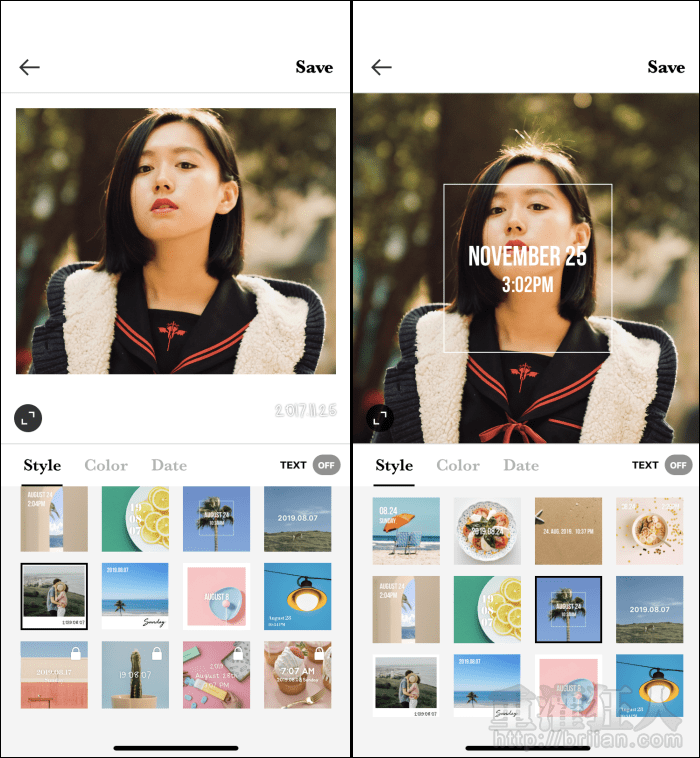Image resolution: width=700 pixels, height=758 pixels.
Task: Pick the sand 24 AUG 2019 style
Action: (x=568, y=530)
